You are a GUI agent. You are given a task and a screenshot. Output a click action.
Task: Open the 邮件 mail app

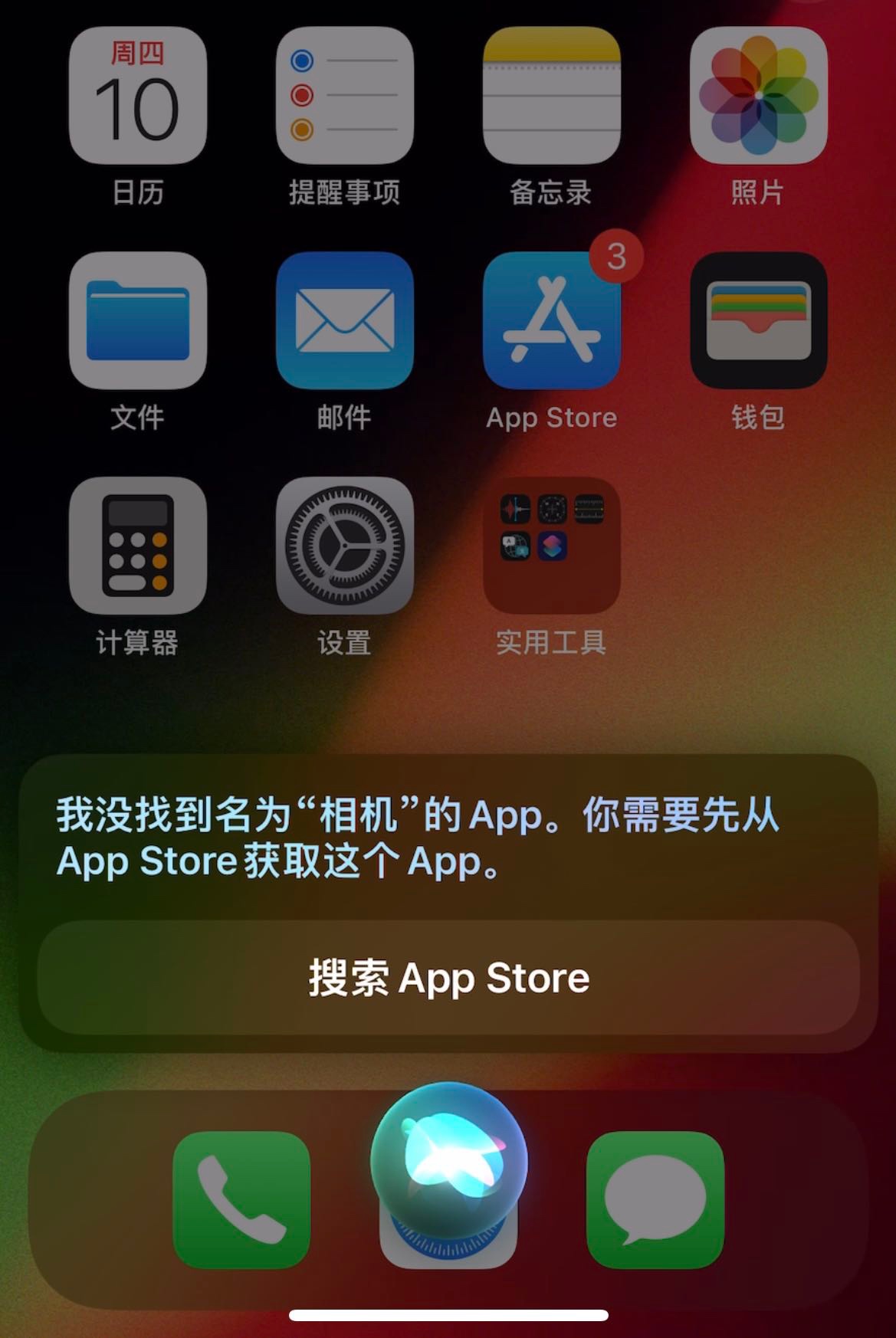click(344, 320)
